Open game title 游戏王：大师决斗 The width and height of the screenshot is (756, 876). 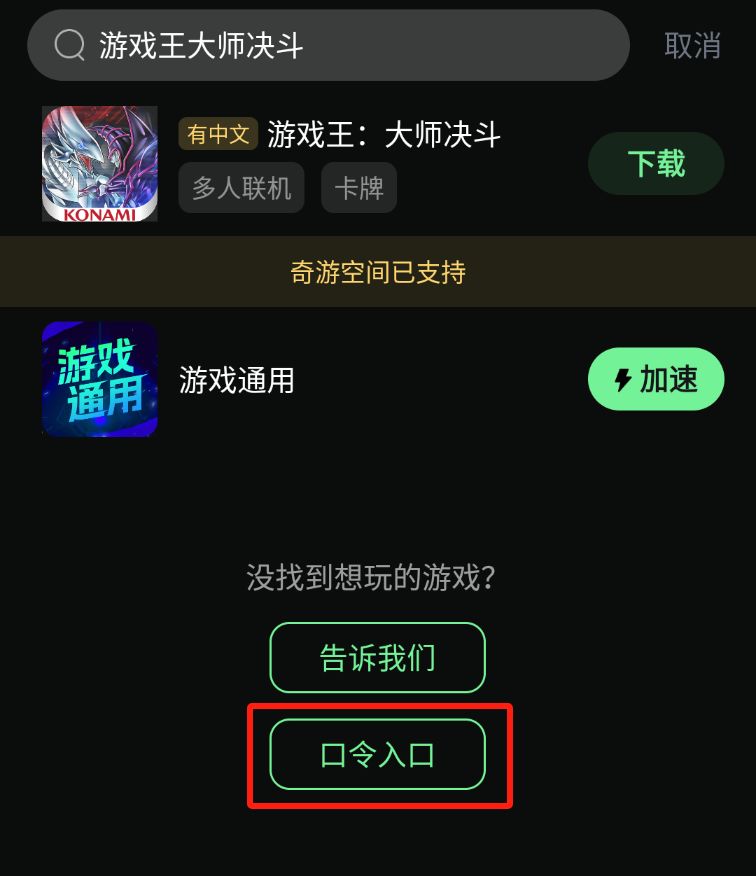386,134
